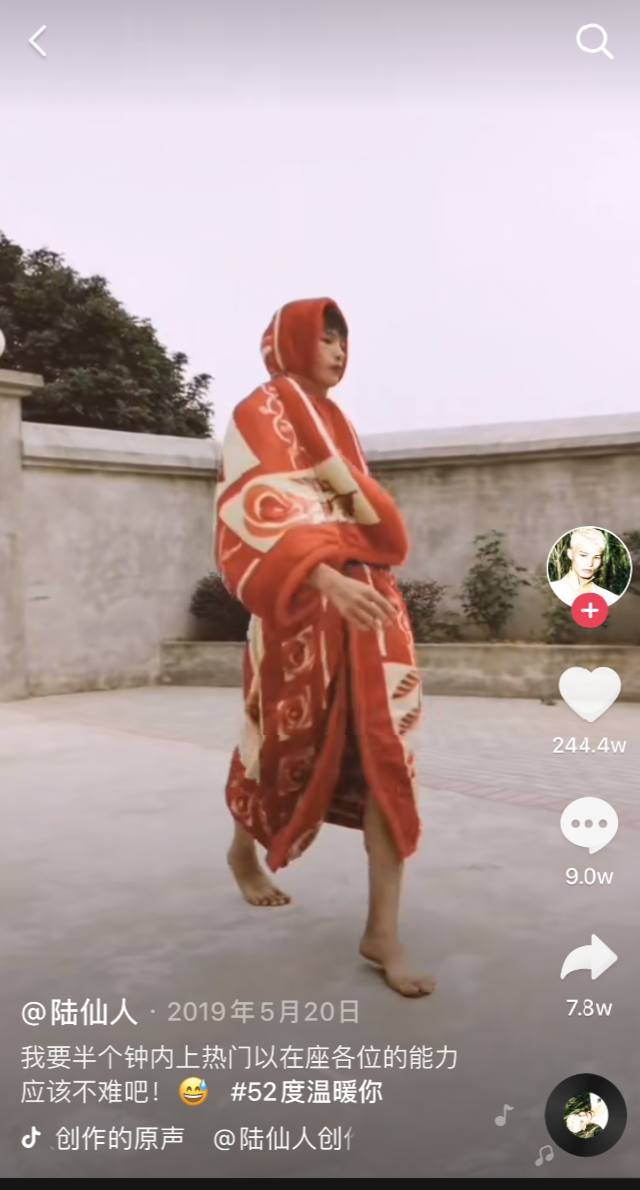The image size is (640, 1190).
Task: Share this video via the arrow icon
Action: [x=589, y=958]
